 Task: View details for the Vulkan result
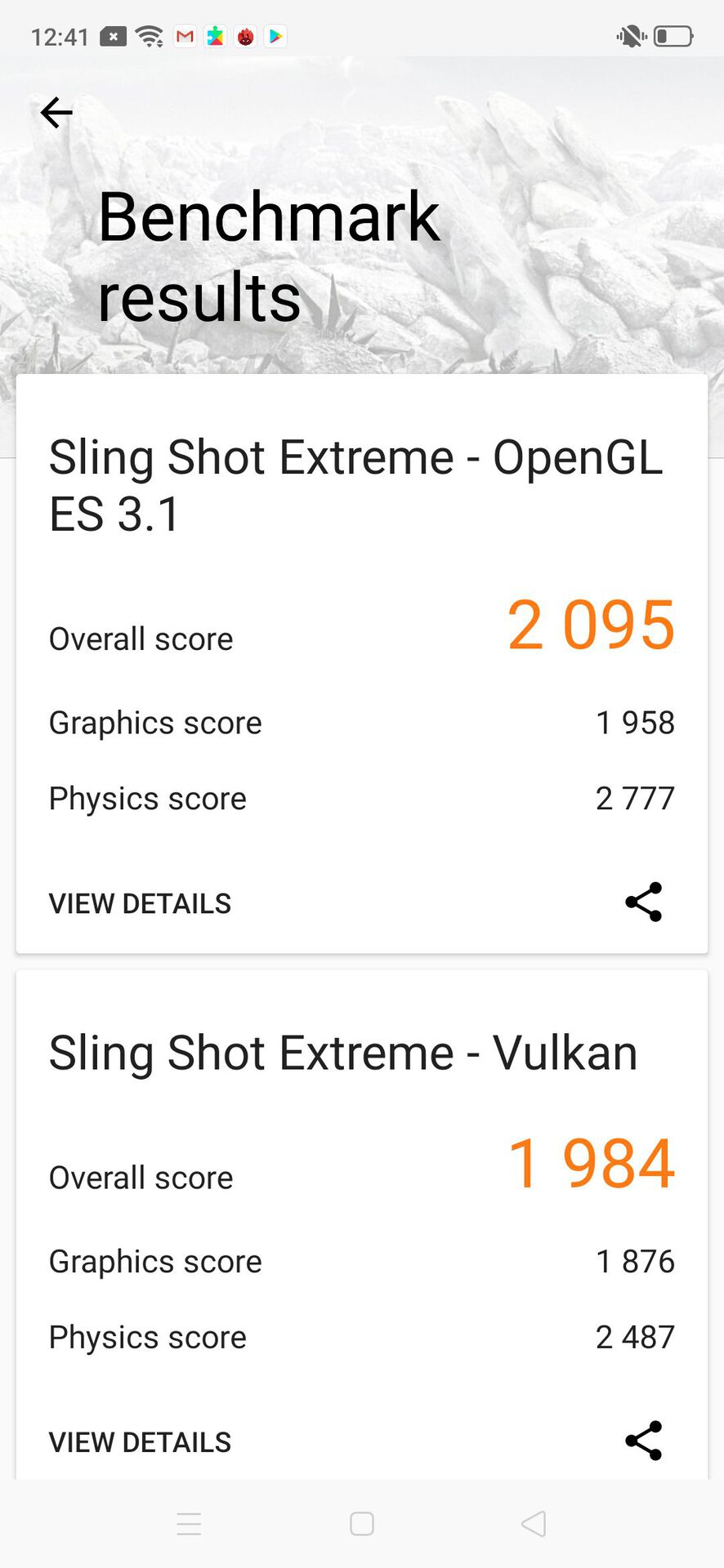(x=140, y=1442)
